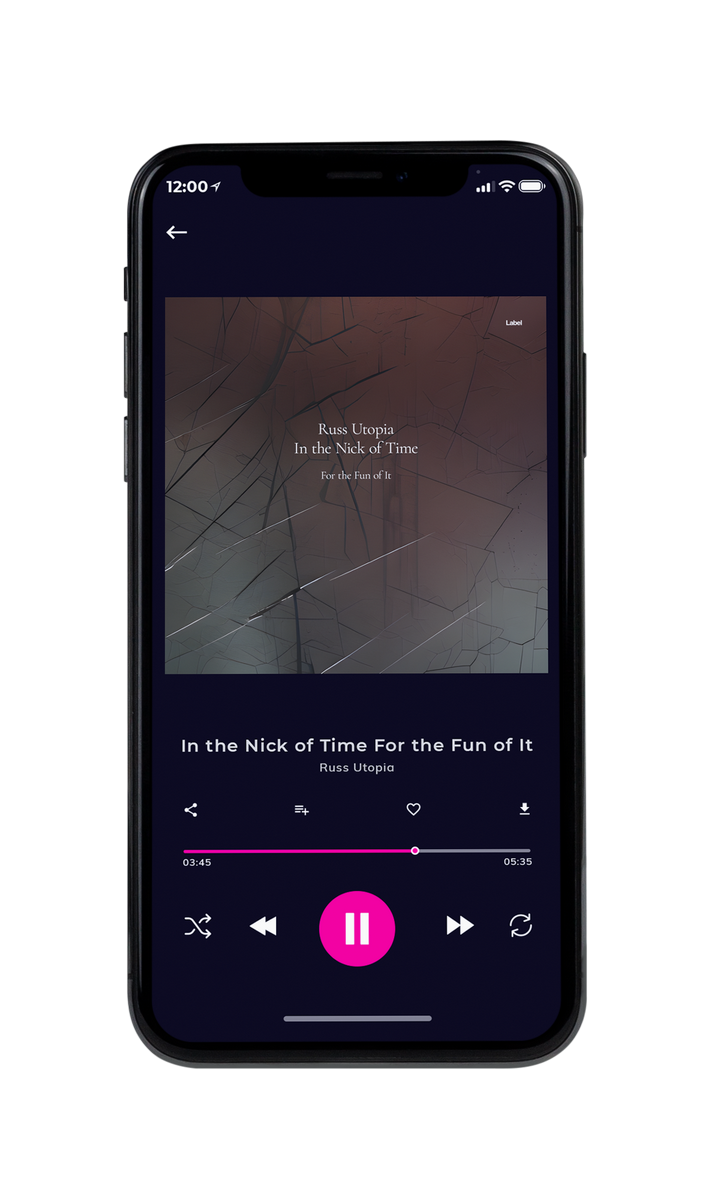Screen dimensions: 720x1200
Task: Add this track to a playlist
Action: (x=301, y=810)
